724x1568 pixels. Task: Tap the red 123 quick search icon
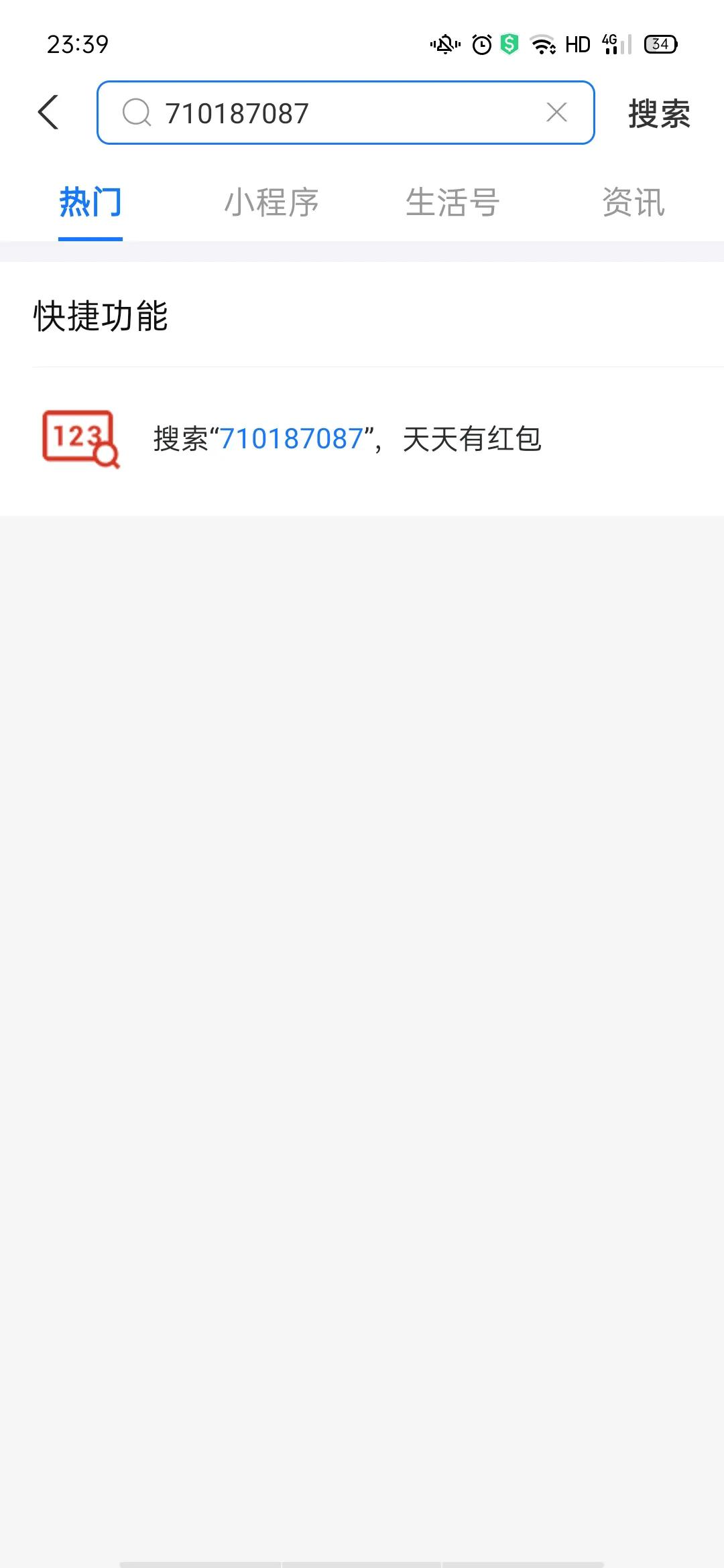coord(80,439)
